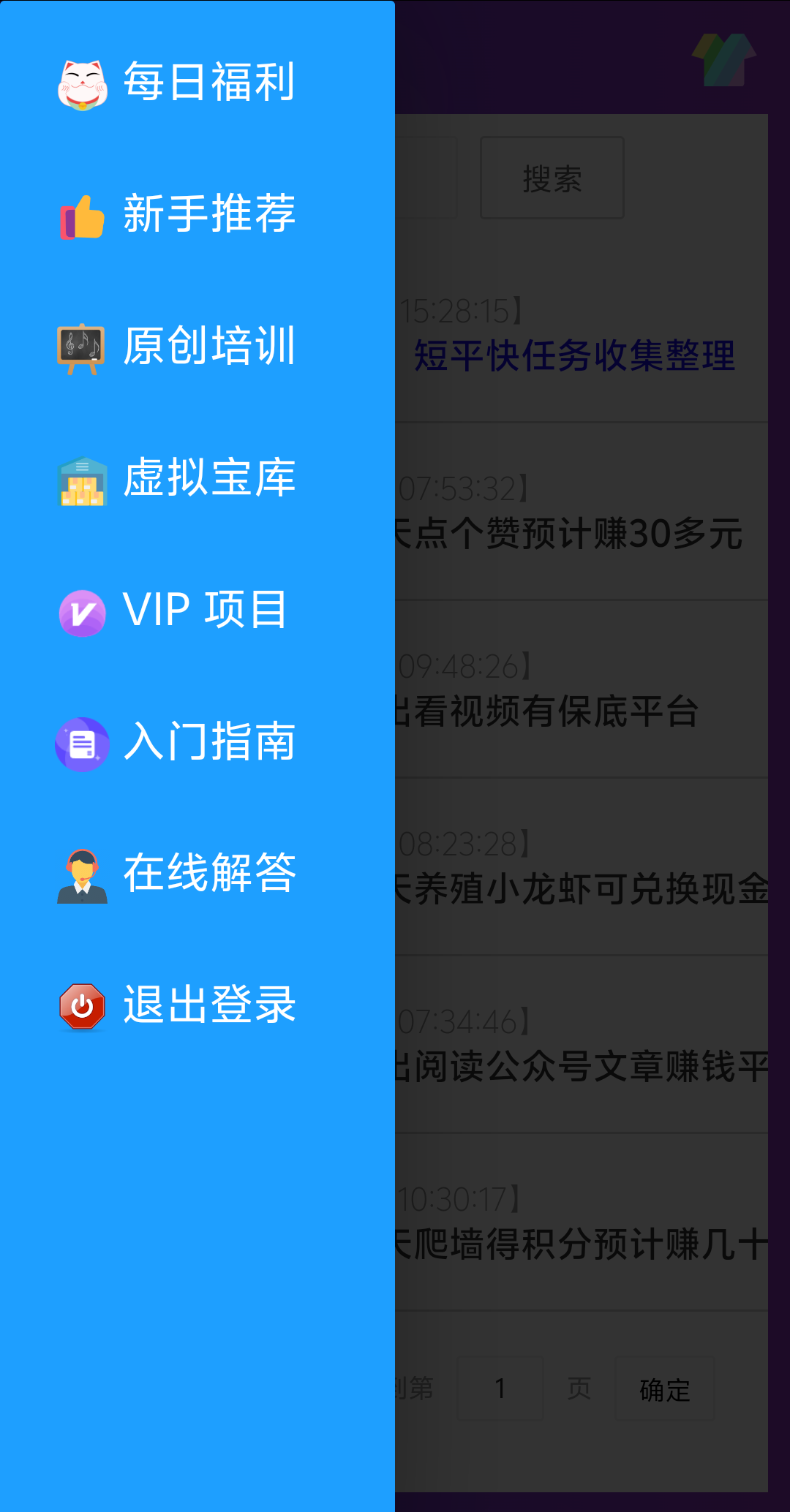The image size is (790, 1512).
Task: Tap the customer service 在线解答 icon
Action: coord(83,877)
